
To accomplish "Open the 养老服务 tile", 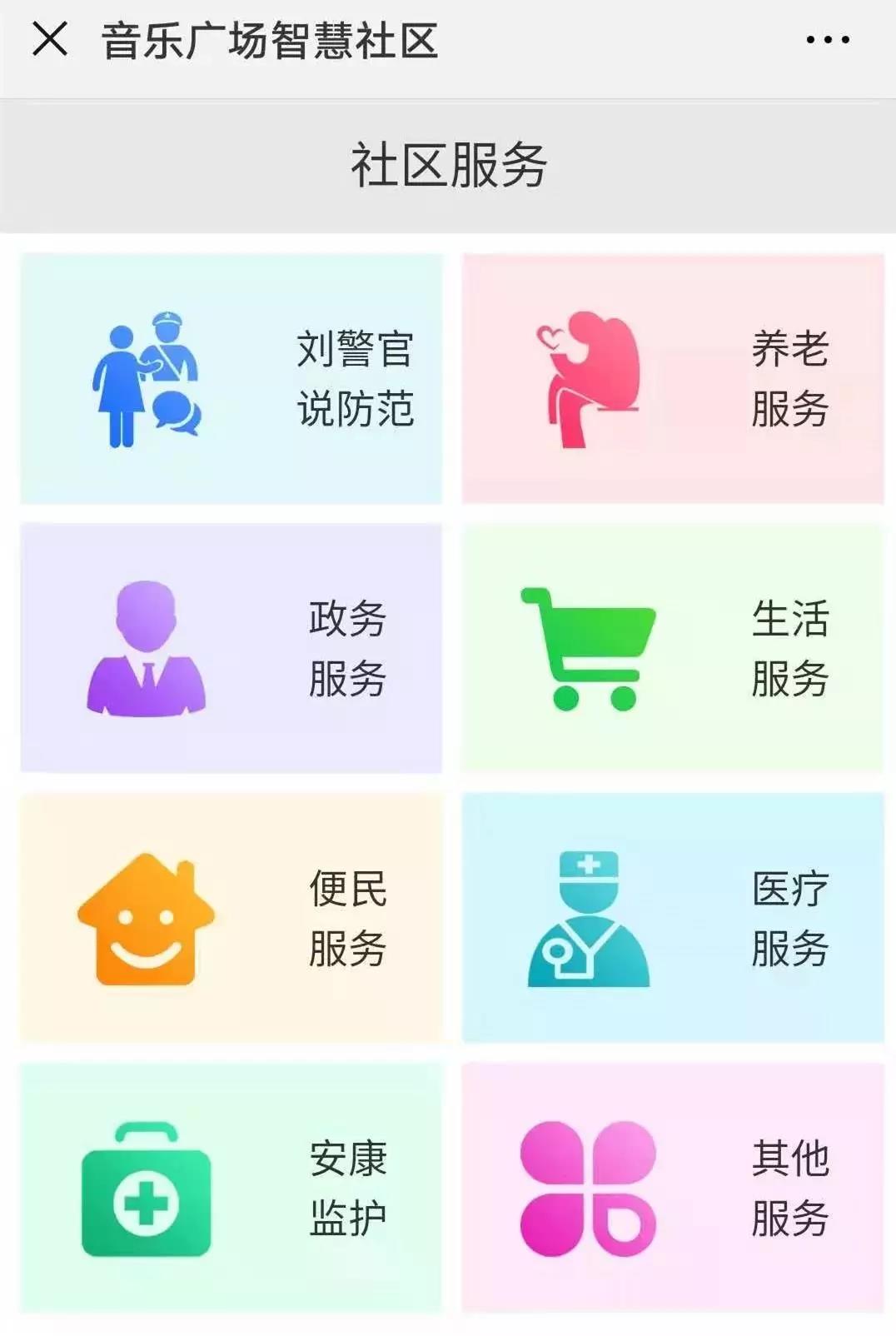I will pyautogui.click(x=673, y=379).
